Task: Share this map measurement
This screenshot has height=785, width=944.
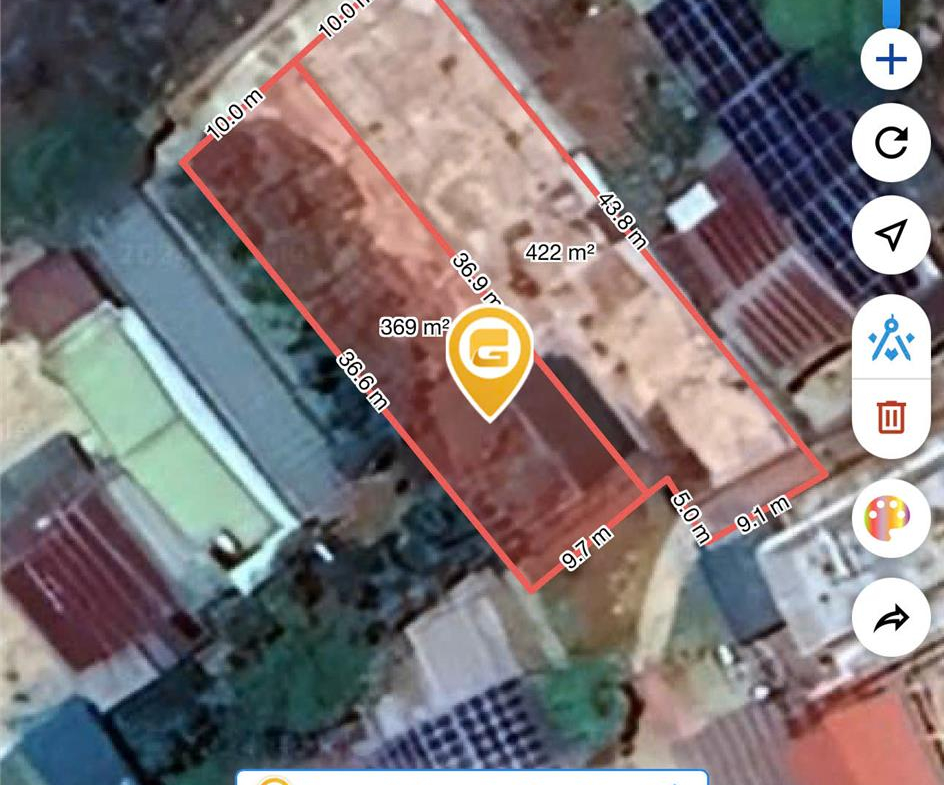Action: [891, 618]
